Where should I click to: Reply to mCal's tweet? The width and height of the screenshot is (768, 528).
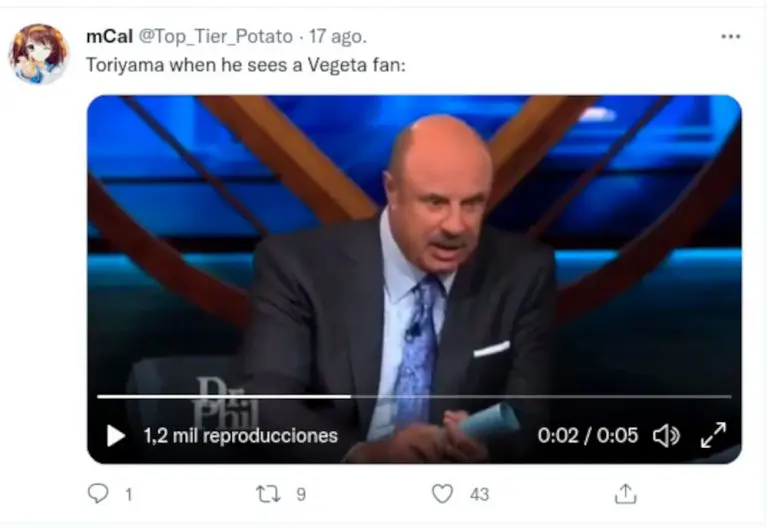98,493
